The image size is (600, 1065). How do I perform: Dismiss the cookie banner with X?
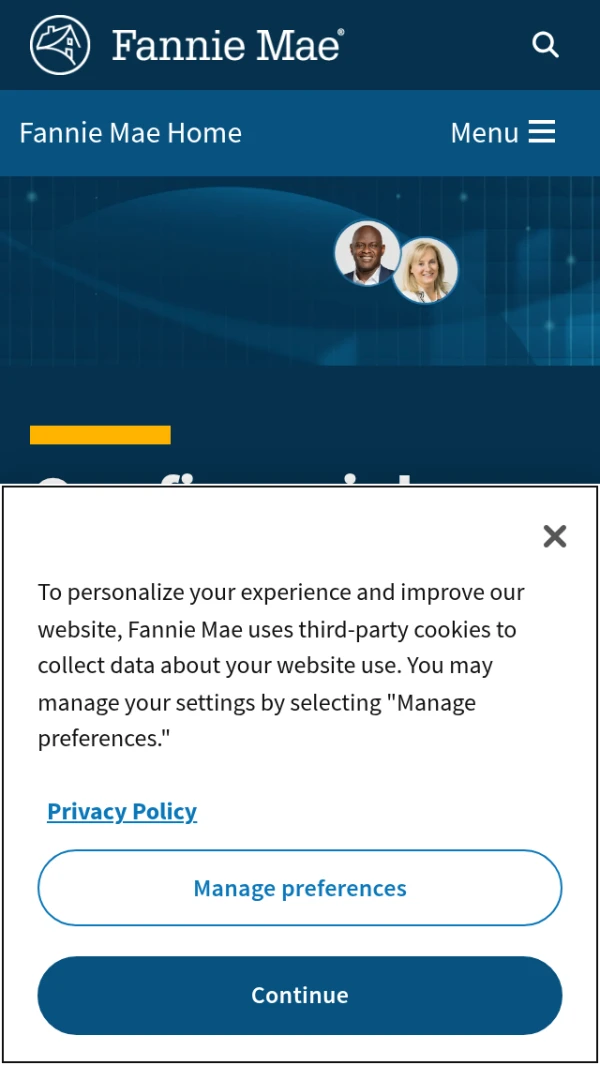pyautogui.click(x=554, y=537)
